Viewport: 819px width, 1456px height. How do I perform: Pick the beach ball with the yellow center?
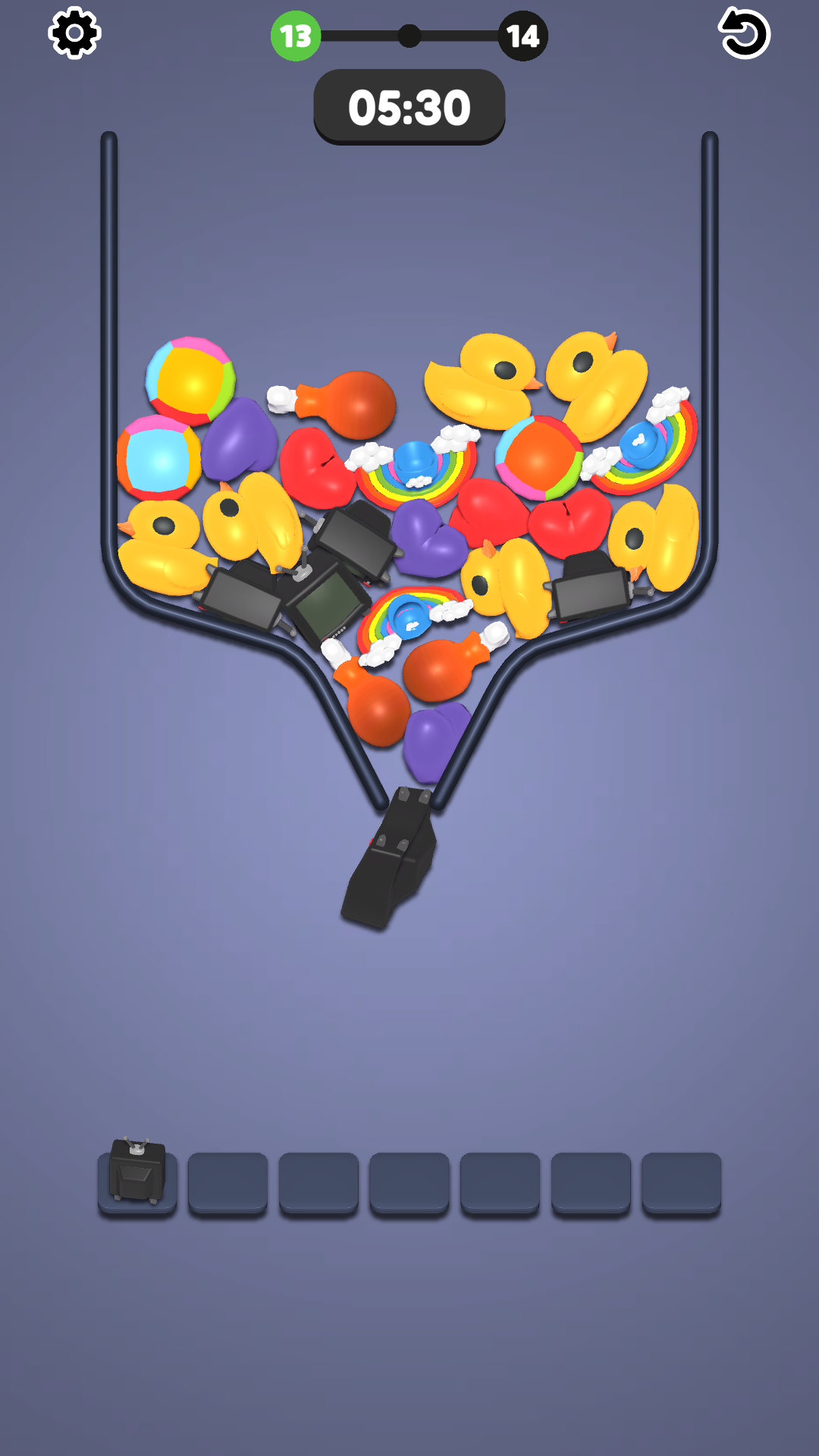pyautogui.click(x=190, y=380)
